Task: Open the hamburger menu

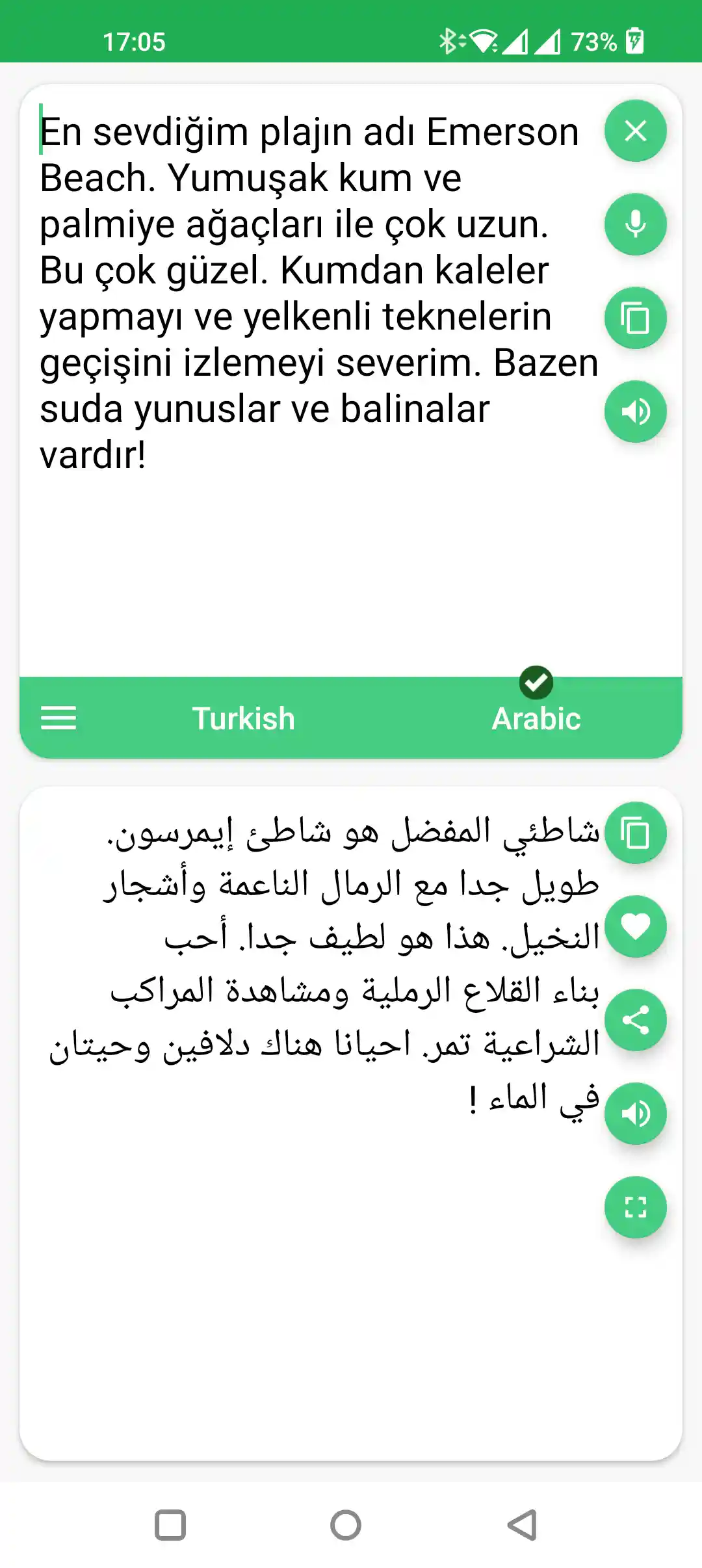Action: pos(58,718)
